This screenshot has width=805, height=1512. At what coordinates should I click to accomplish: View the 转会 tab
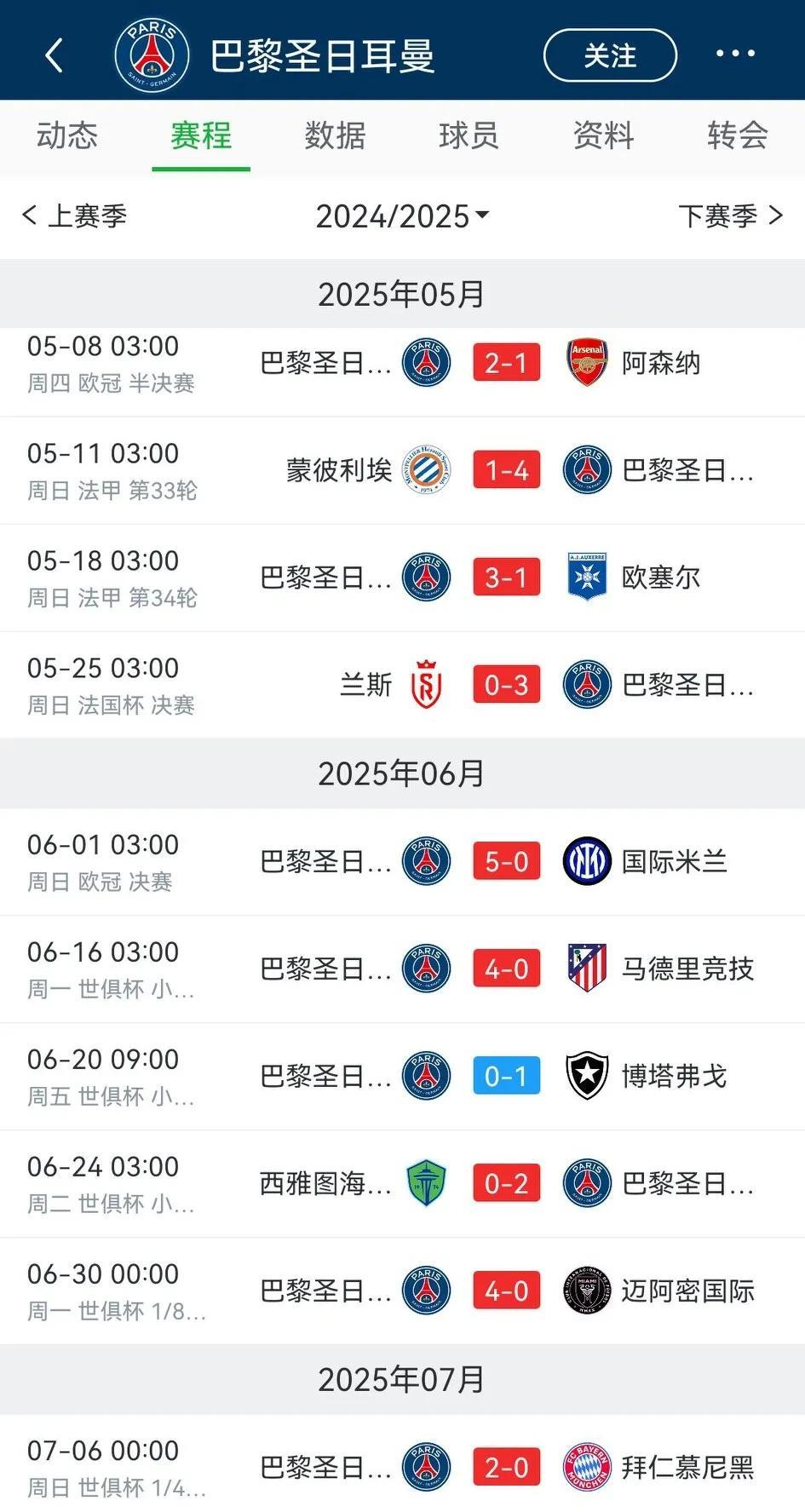[738, 135]
